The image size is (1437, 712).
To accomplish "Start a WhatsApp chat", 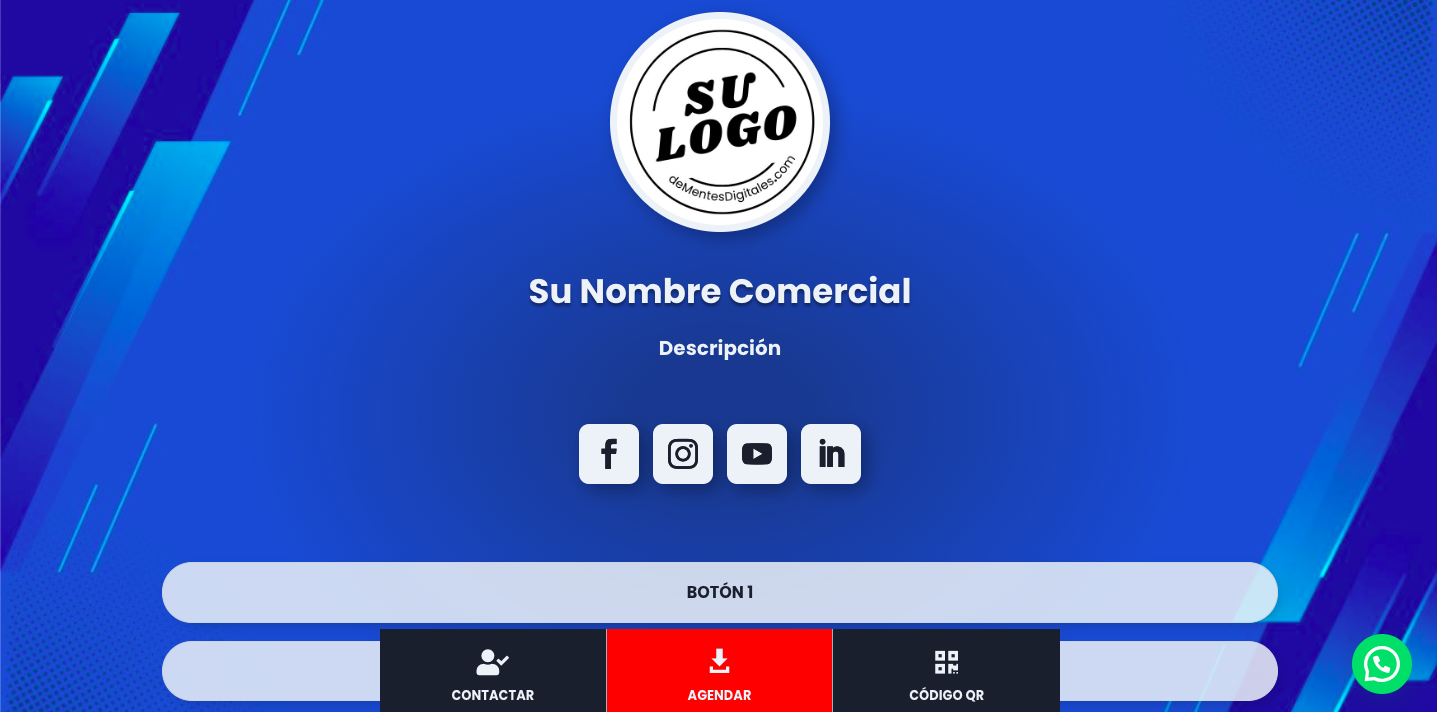I will [x=1381, y=664].
